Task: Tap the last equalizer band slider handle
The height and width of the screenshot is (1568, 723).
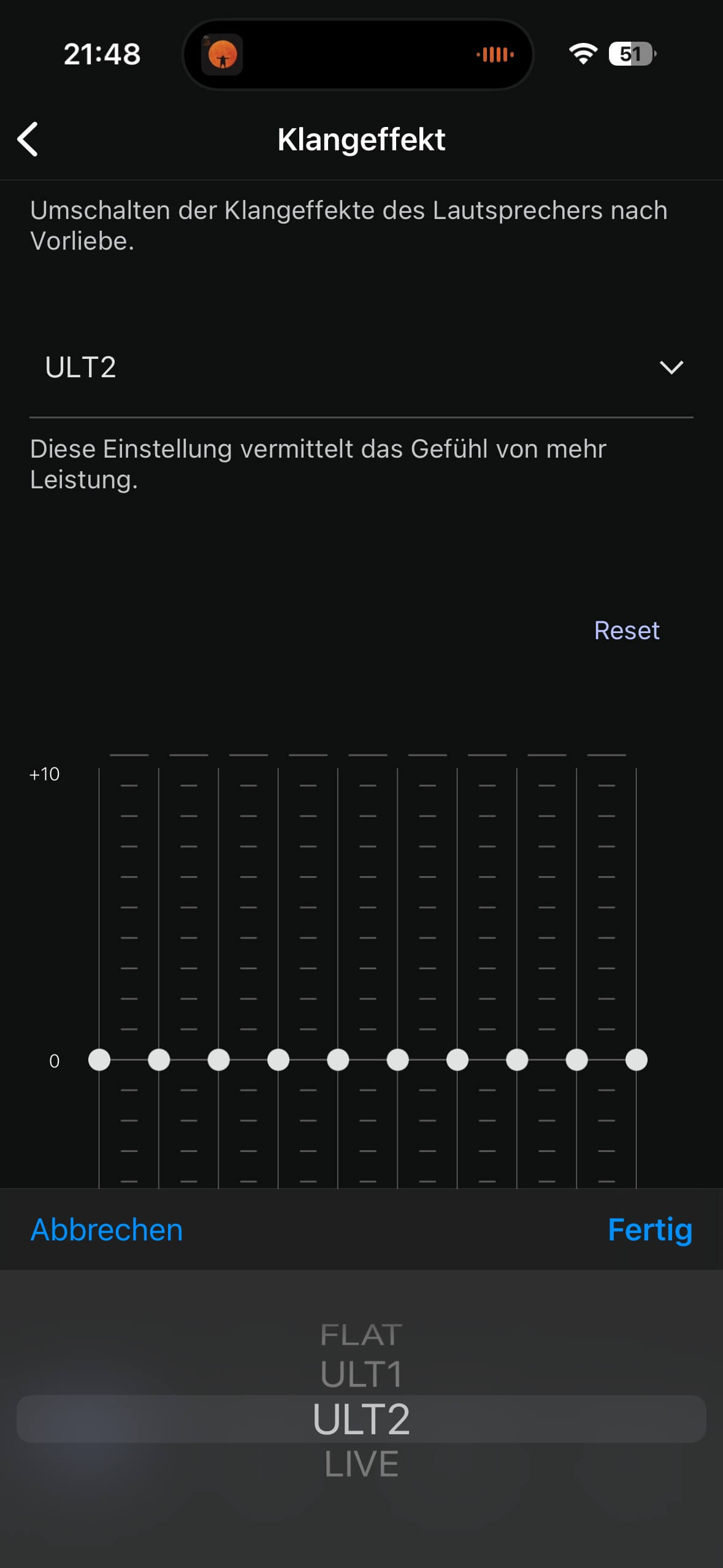Action: tap(637, 1059)
